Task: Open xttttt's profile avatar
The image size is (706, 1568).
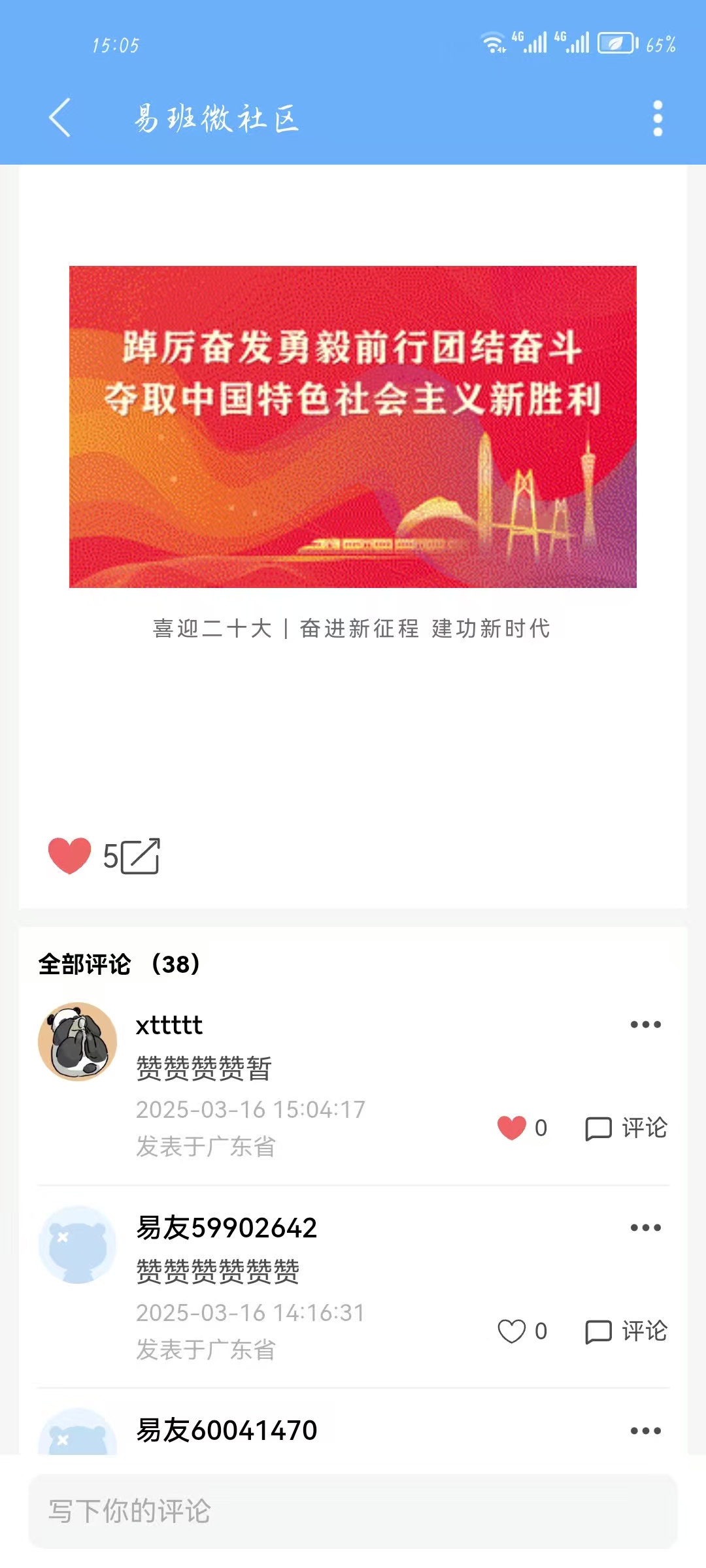Action: tap(78, 1041)
